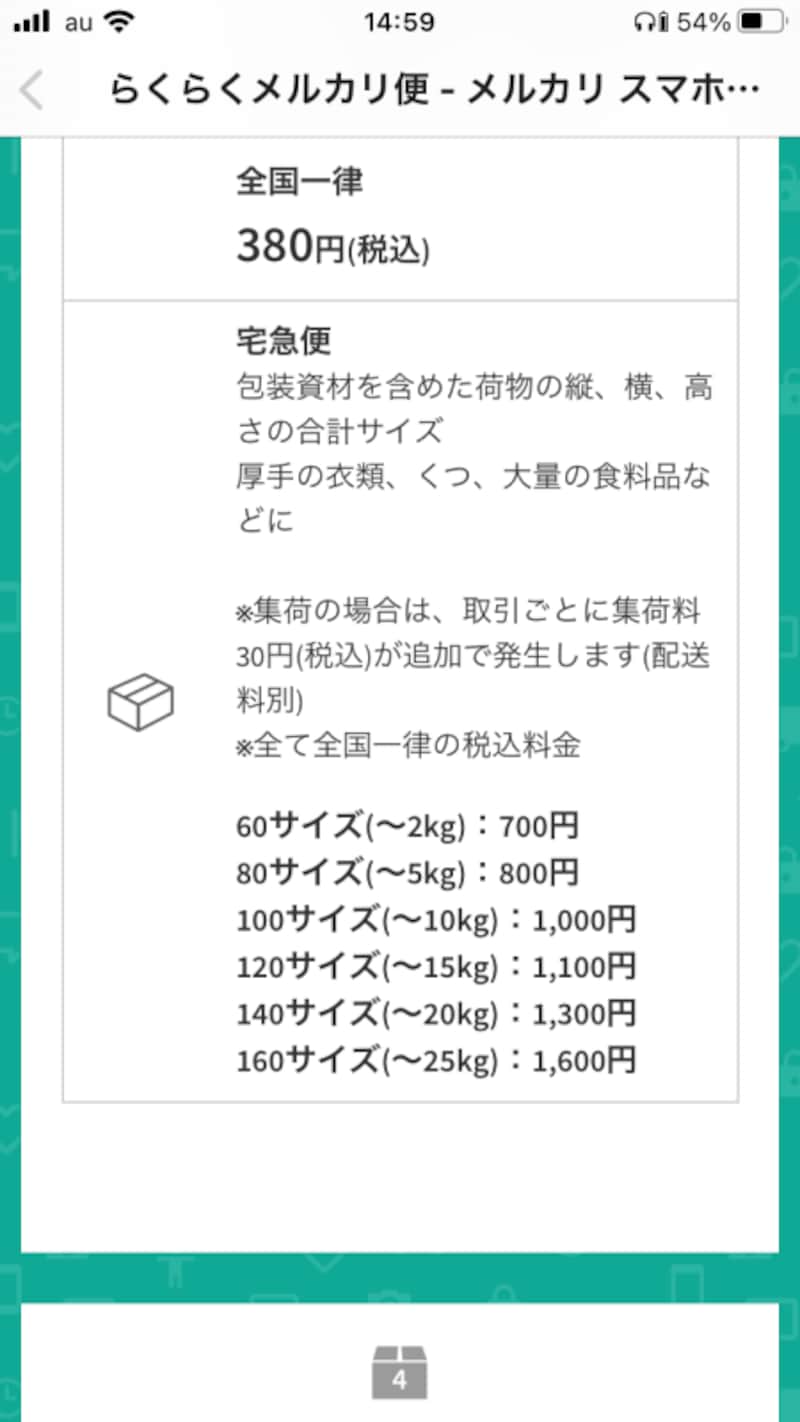Tap the parcel box icon beside 宅急便
Screen dimensions: 800x1422
click(x=140, y=700)
